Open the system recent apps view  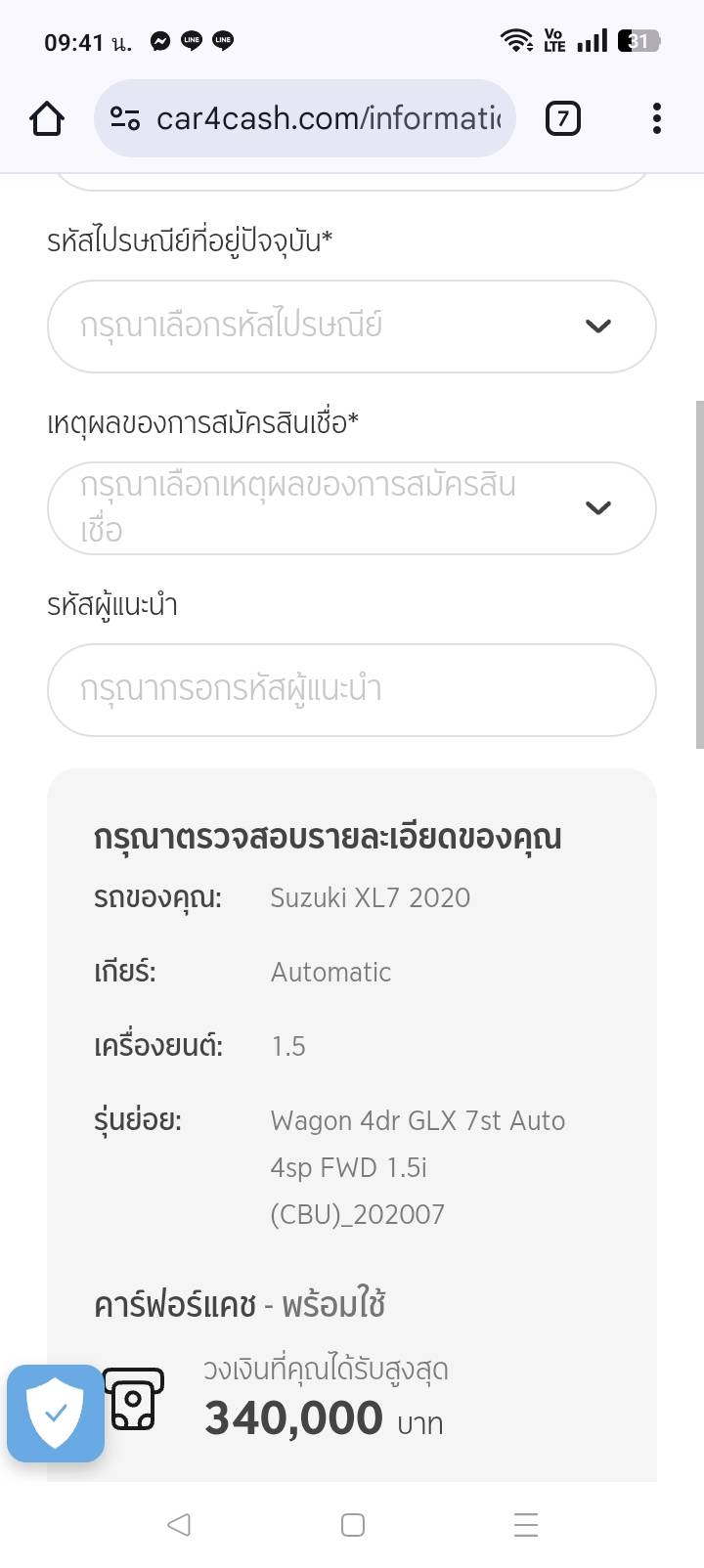click(x=525, y=1524)
